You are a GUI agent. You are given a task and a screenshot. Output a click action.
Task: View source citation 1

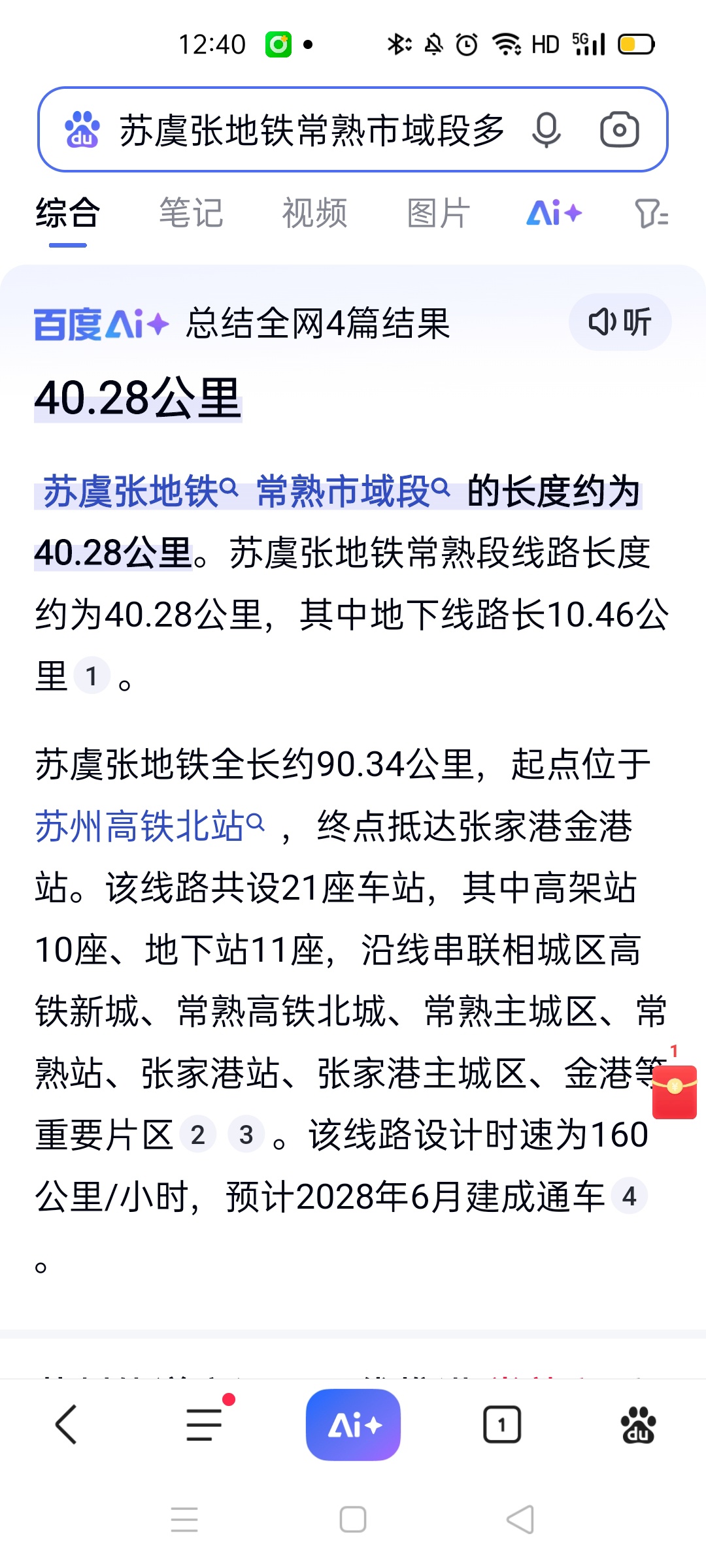92,676
